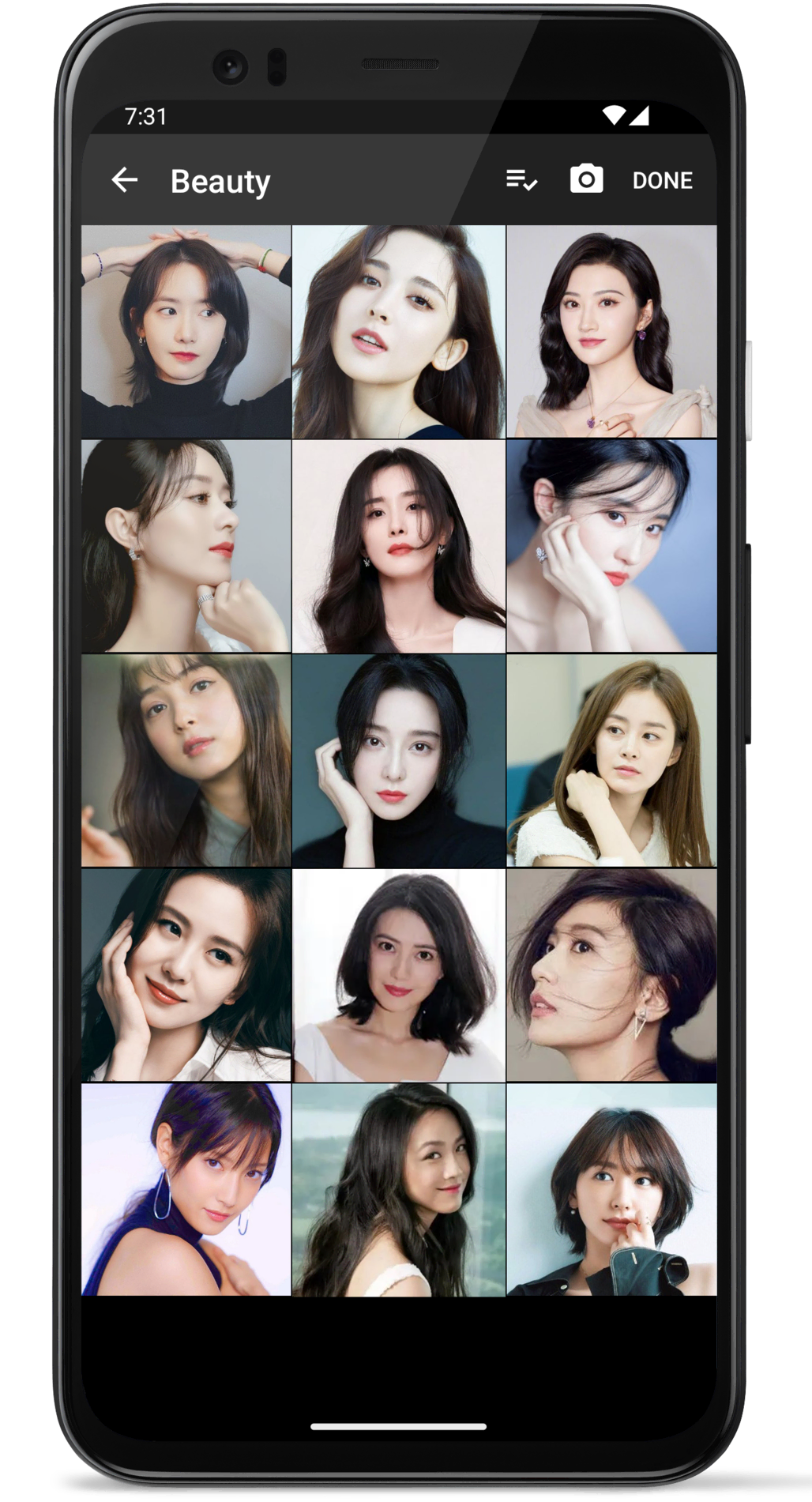The width and height of the screenshot is (812, 1502).
Task: Choose the photo with blue background
Action: tap(611, 546)
